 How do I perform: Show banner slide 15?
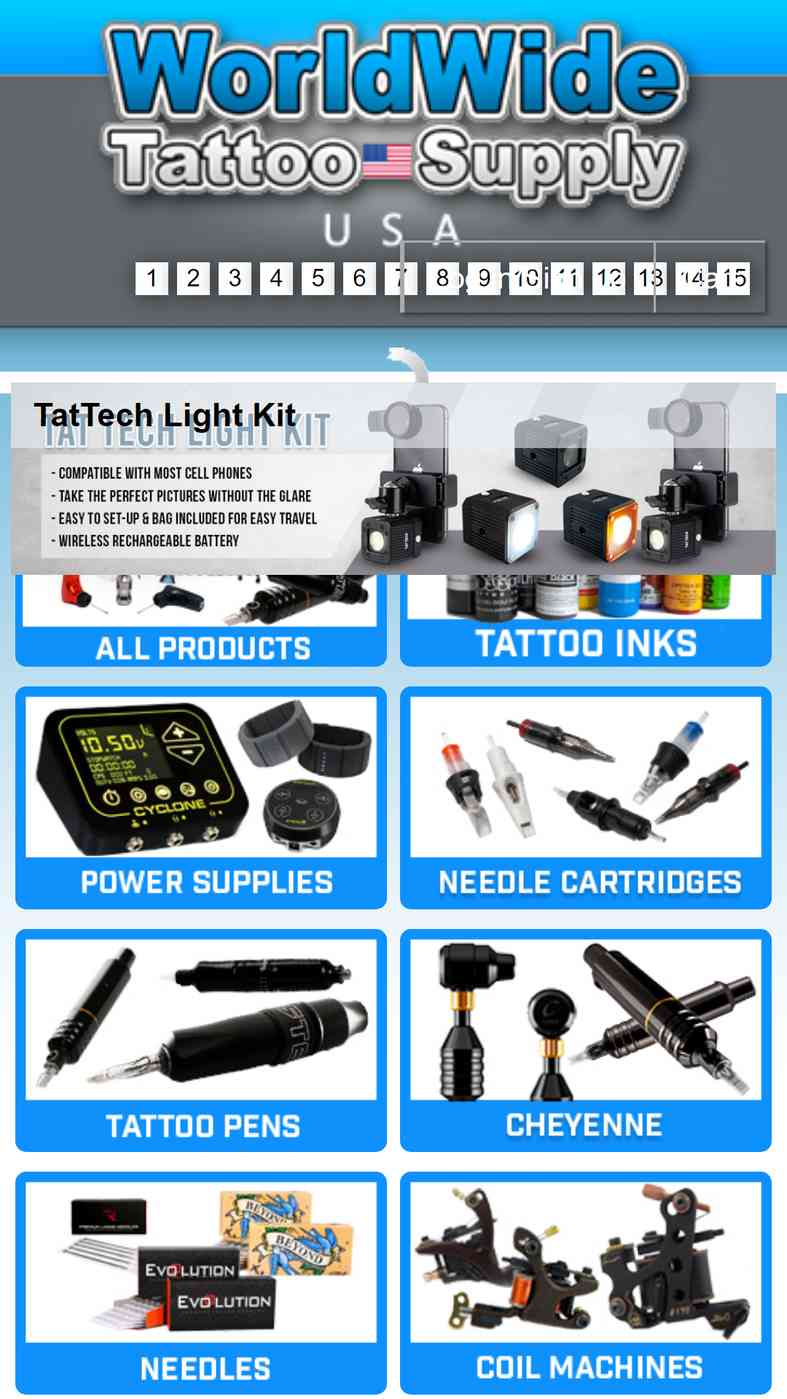pyautogui.click(x=733, y=278)
